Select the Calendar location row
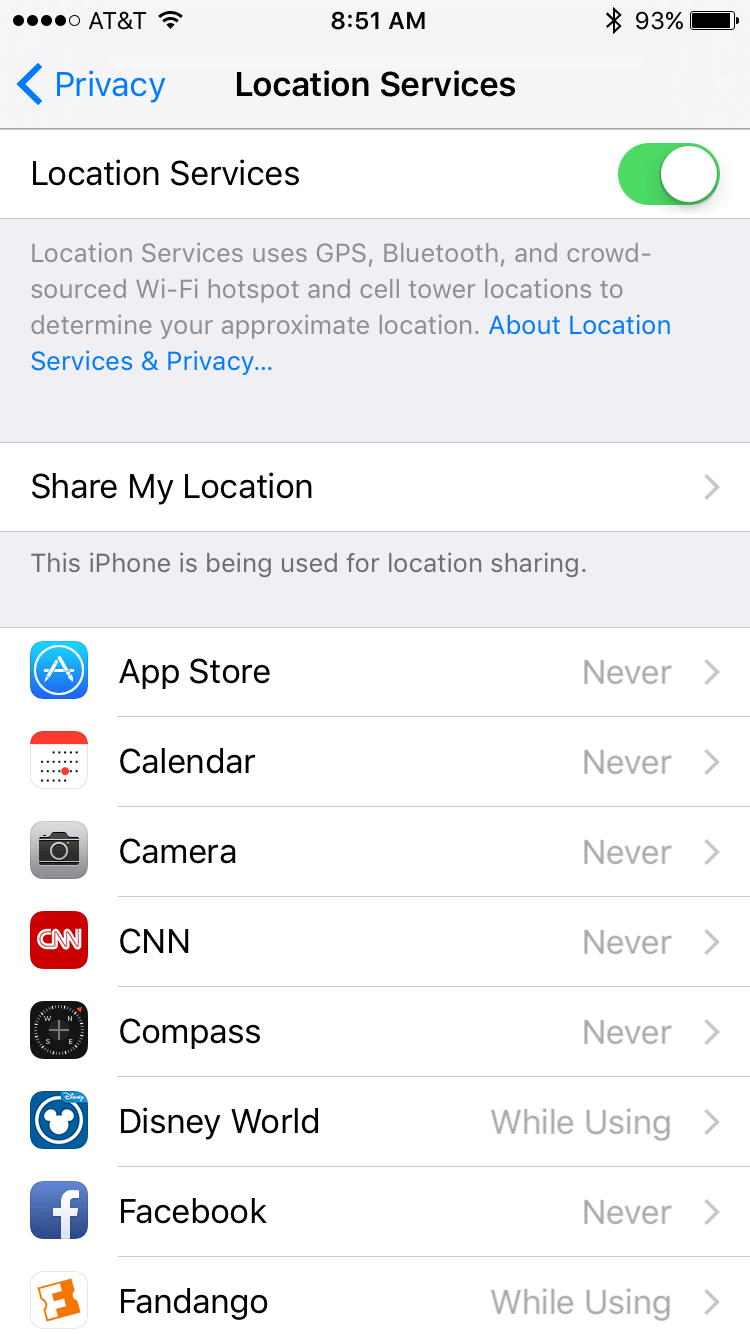Screen dimensions: 750x1334 point(375,762)
